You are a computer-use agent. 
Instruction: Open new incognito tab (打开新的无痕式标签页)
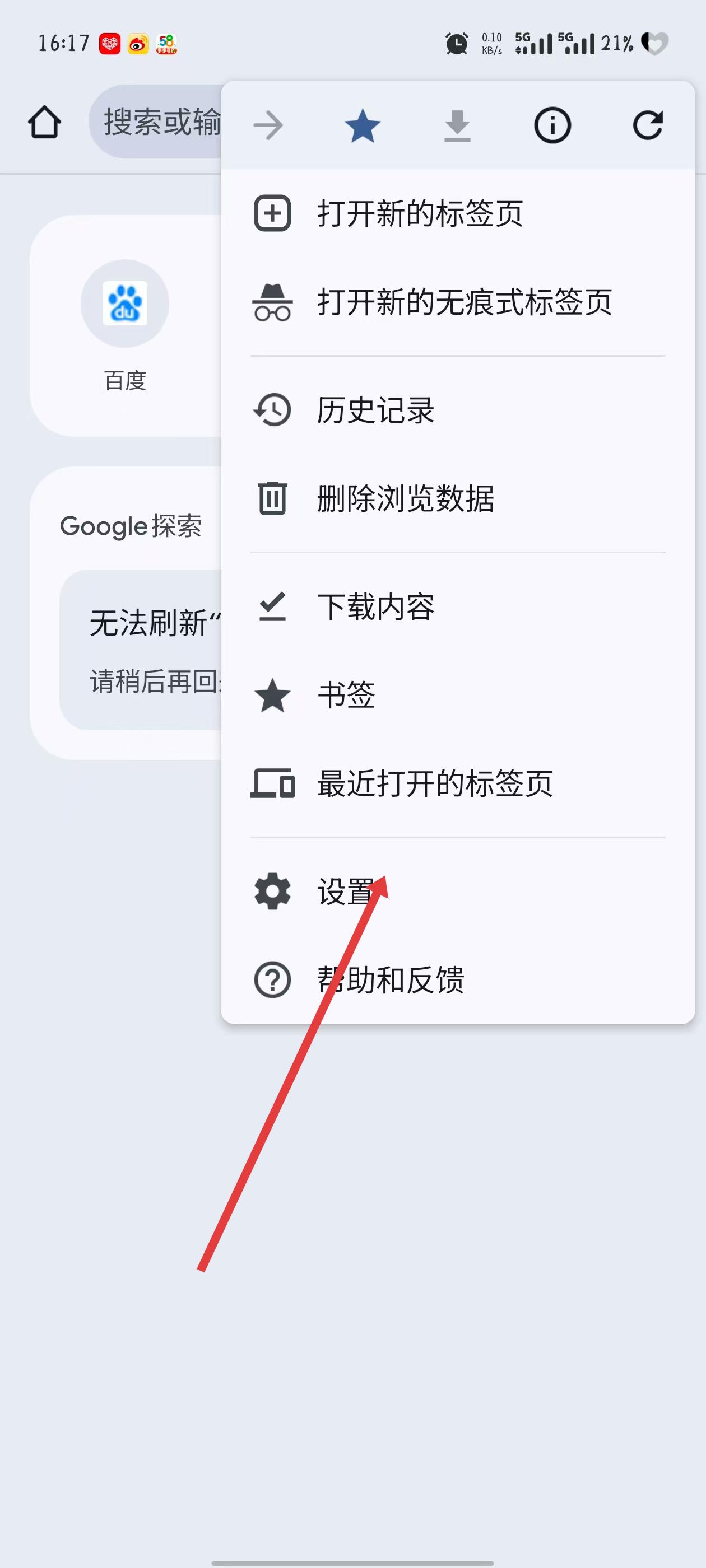pyautogui.click(x=464, y=302)
